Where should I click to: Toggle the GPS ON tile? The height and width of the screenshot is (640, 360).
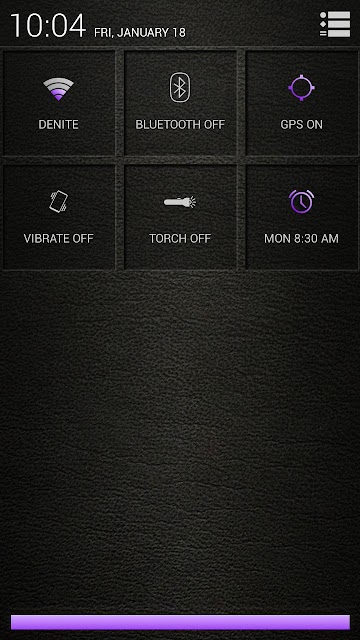pyautogui.click(x=302, y=102)
